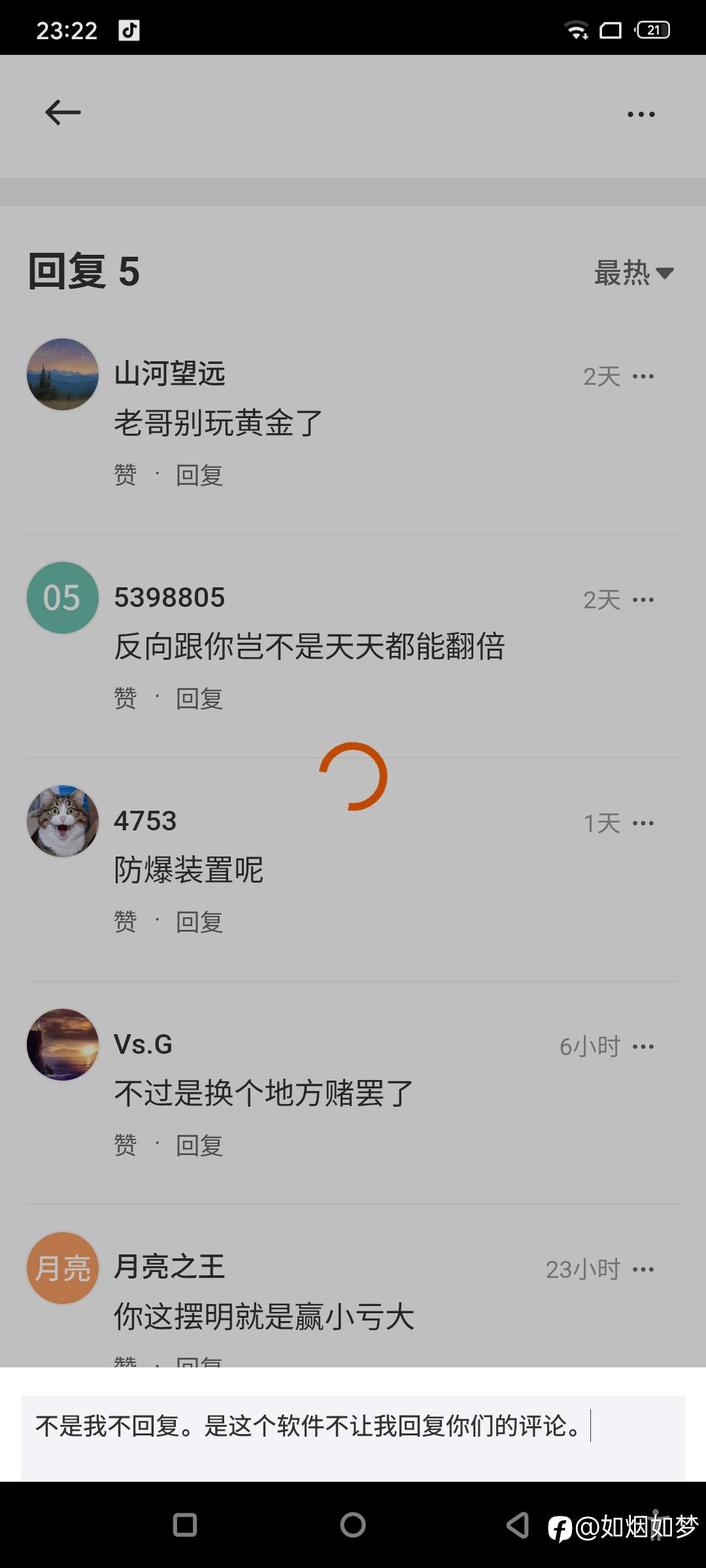Viewport: 706px width, 1568px height.
Task: Select the 回复 5 replies header
Action: pyautogui.click(x=85, y=270)
